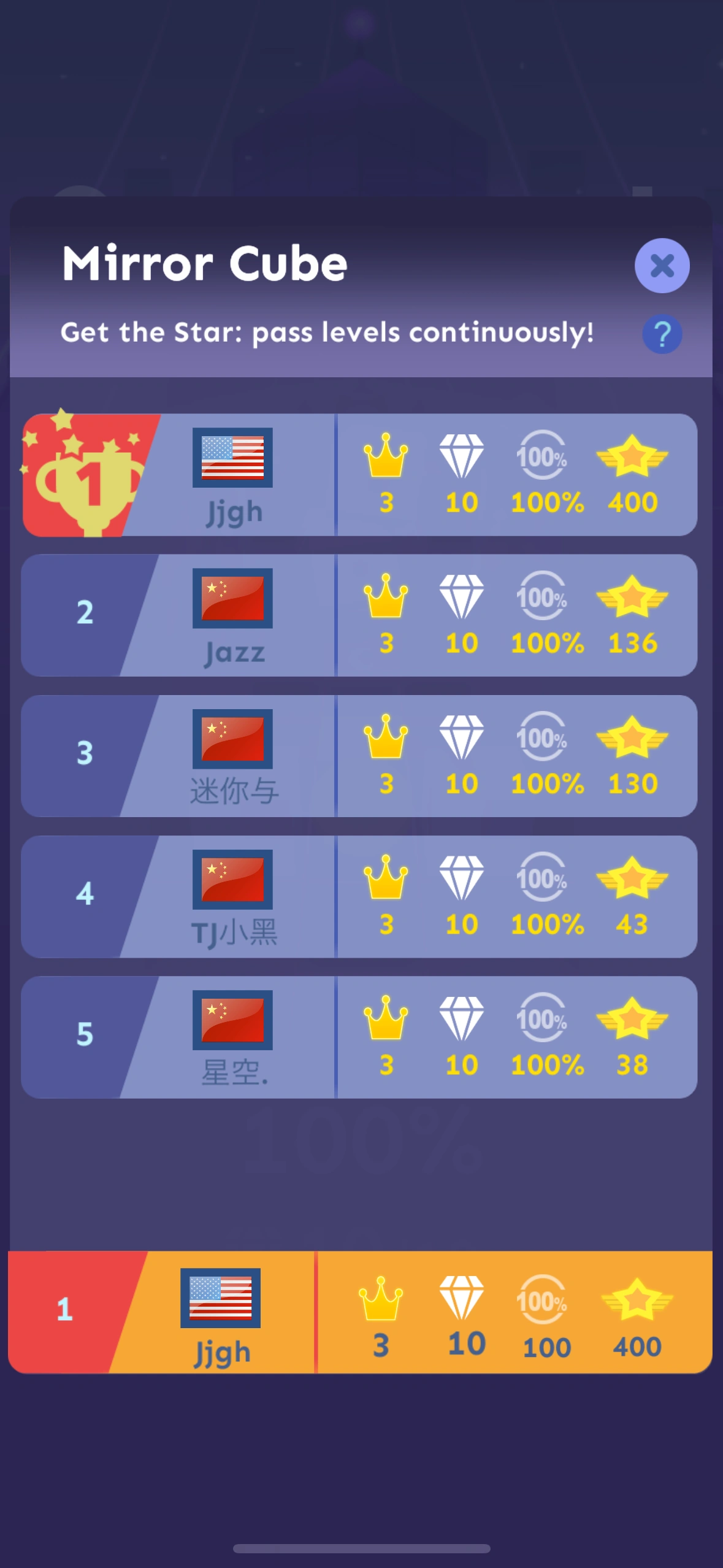Click the winged star icon beside 136
Viewport: 723px width, 1568px height.
[x=635, y=598]
